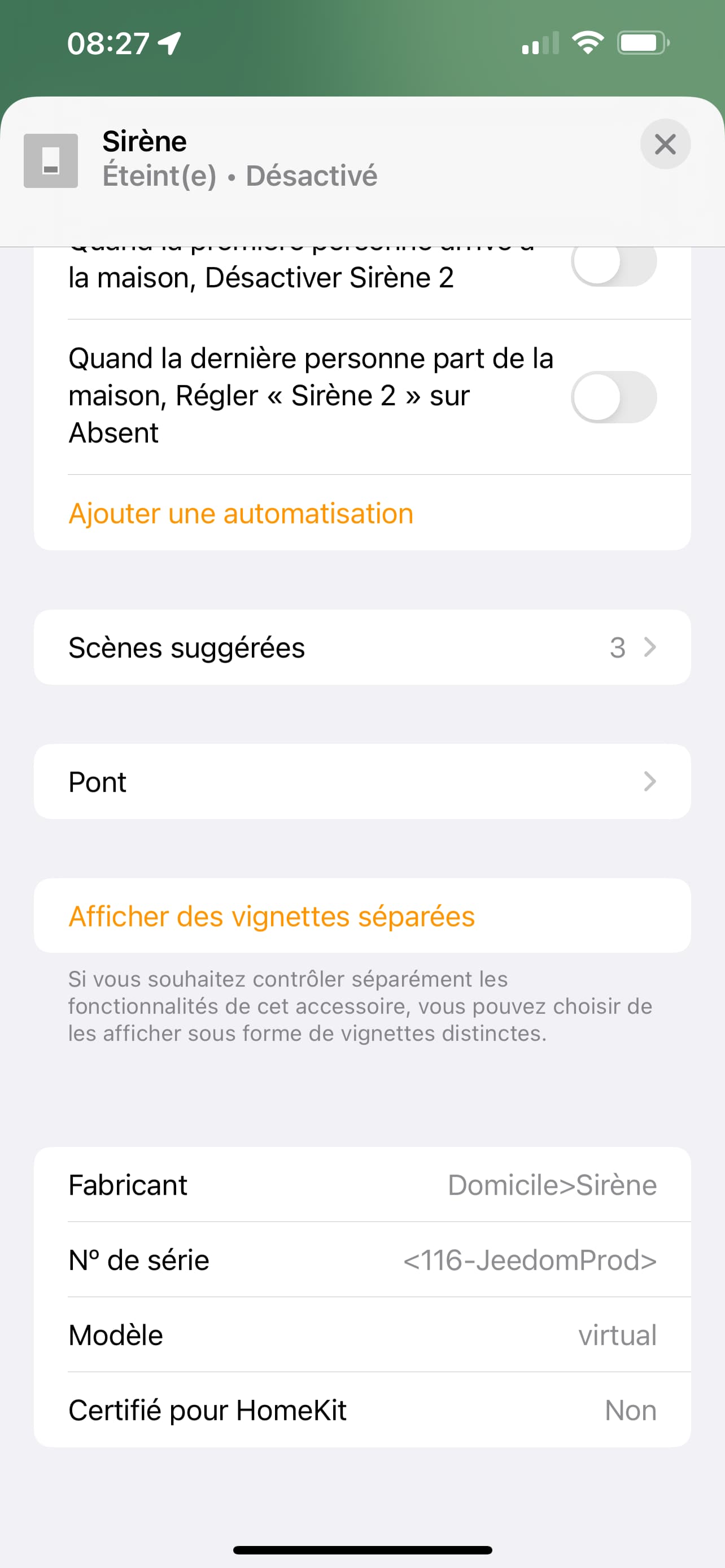Tap Ajouter une automatisation
This screenshot has height=1568, width=725.
point(241,513)
